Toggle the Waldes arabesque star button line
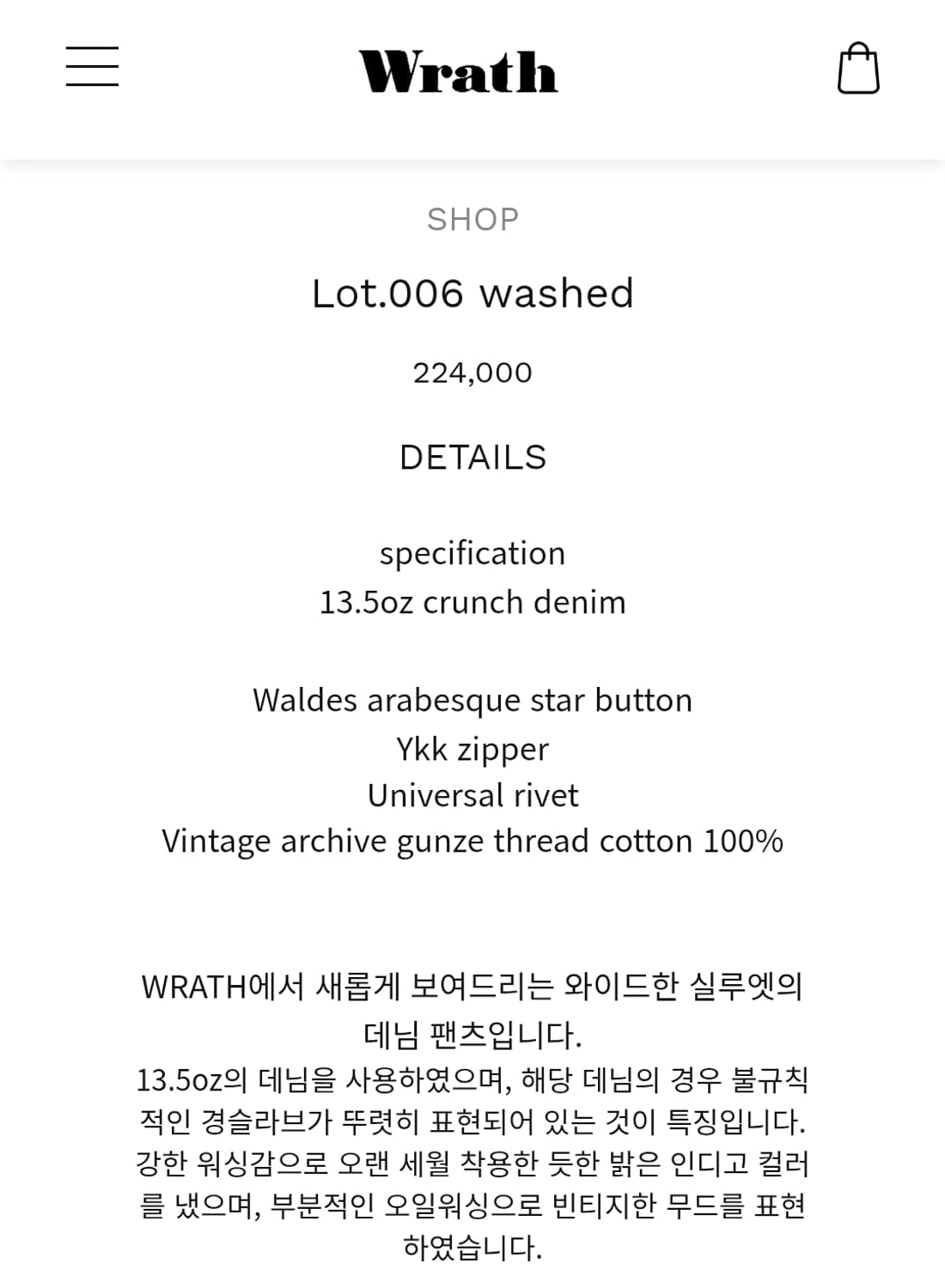 point(472,700)
